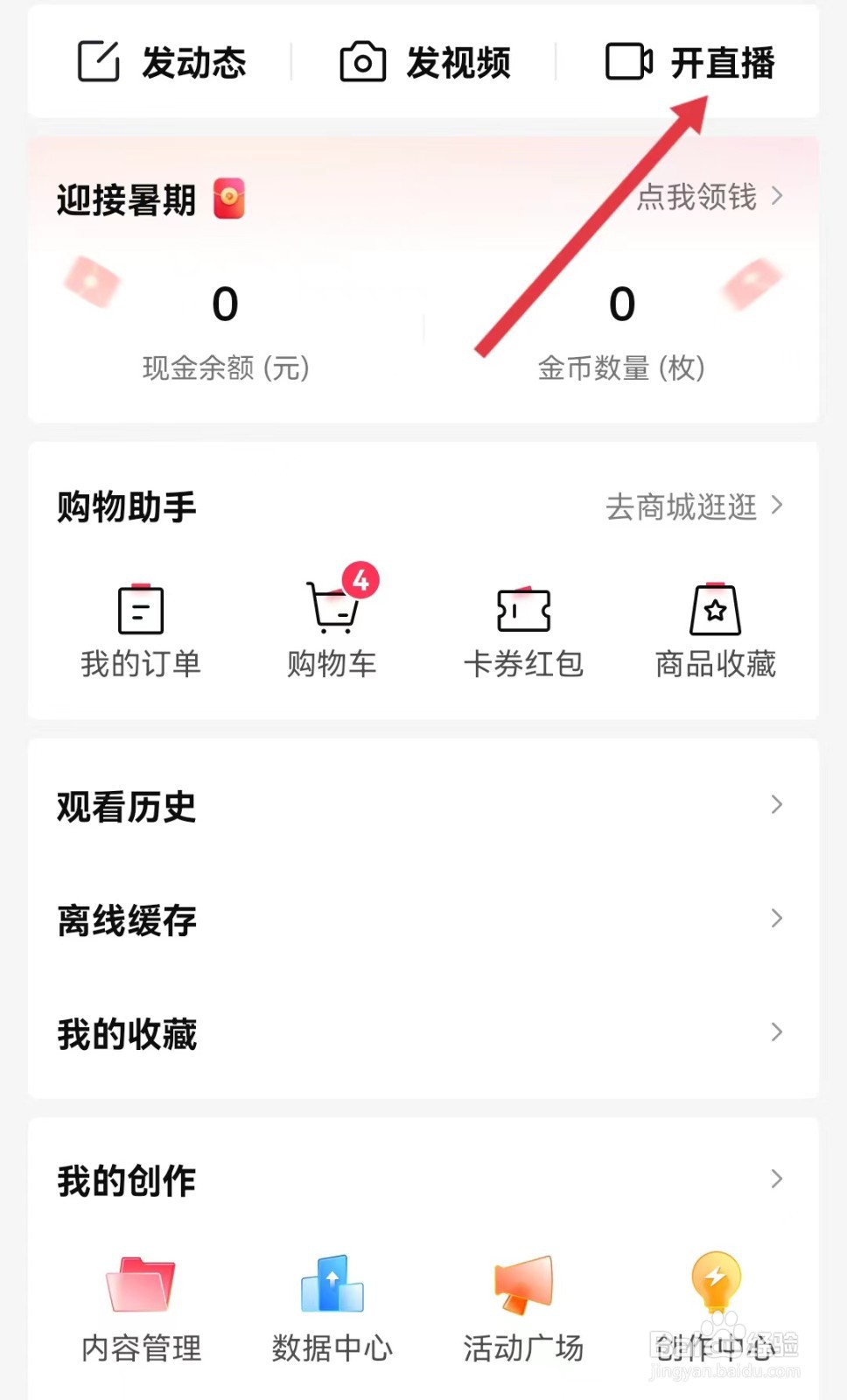The height and width of the screenshot is (1400, 847).
Task: Tap 发动态 to post an update
Action: point(162,62)
